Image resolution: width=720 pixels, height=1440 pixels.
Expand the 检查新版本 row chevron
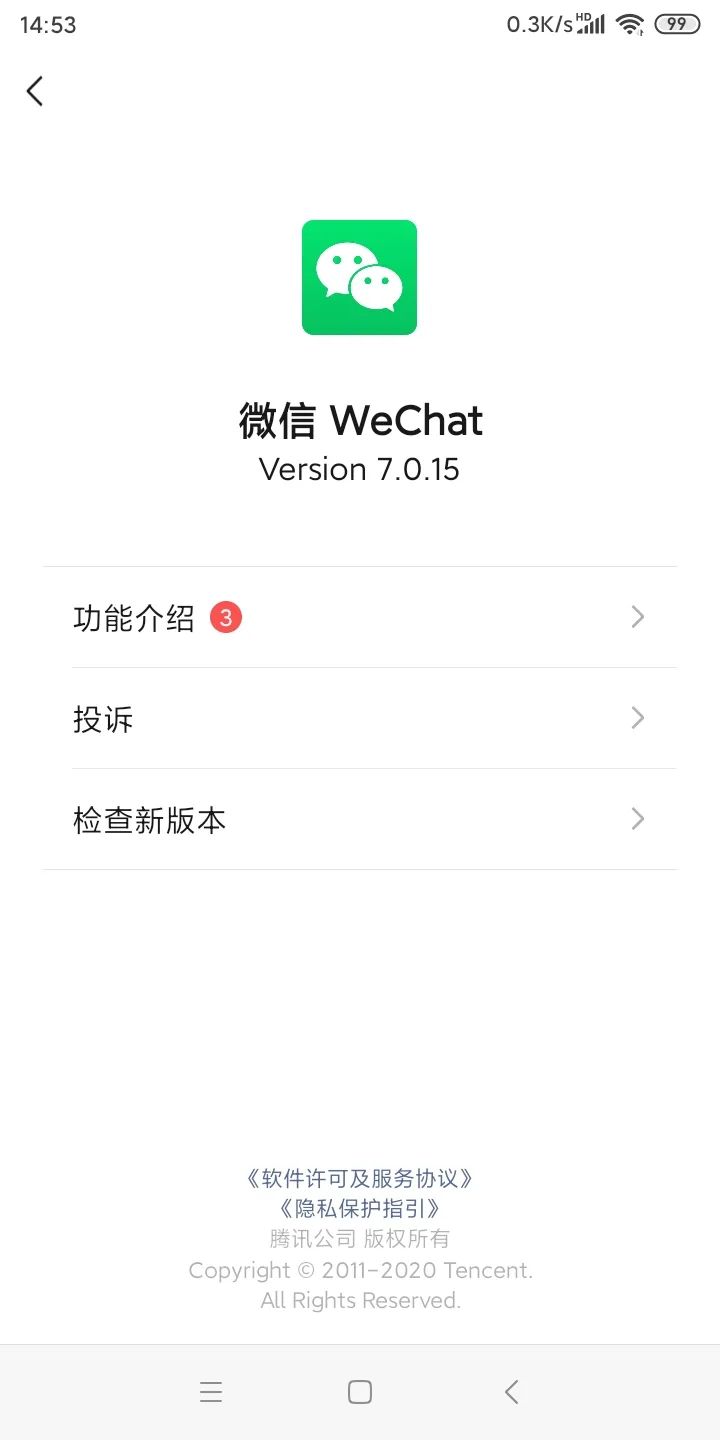pos(637,819)
